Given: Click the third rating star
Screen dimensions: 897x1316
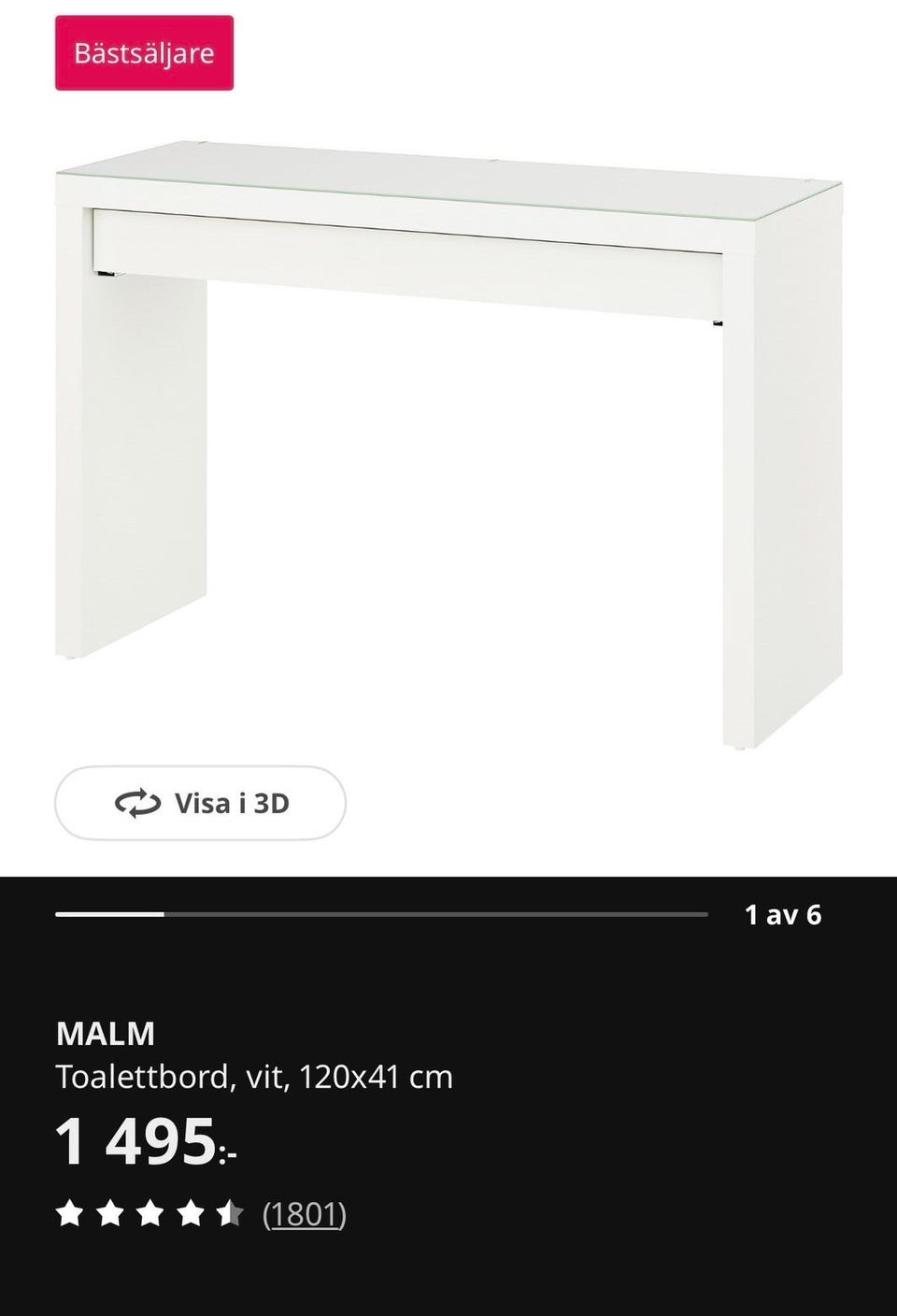Looking at the screenshot, I should point(149,1213).
